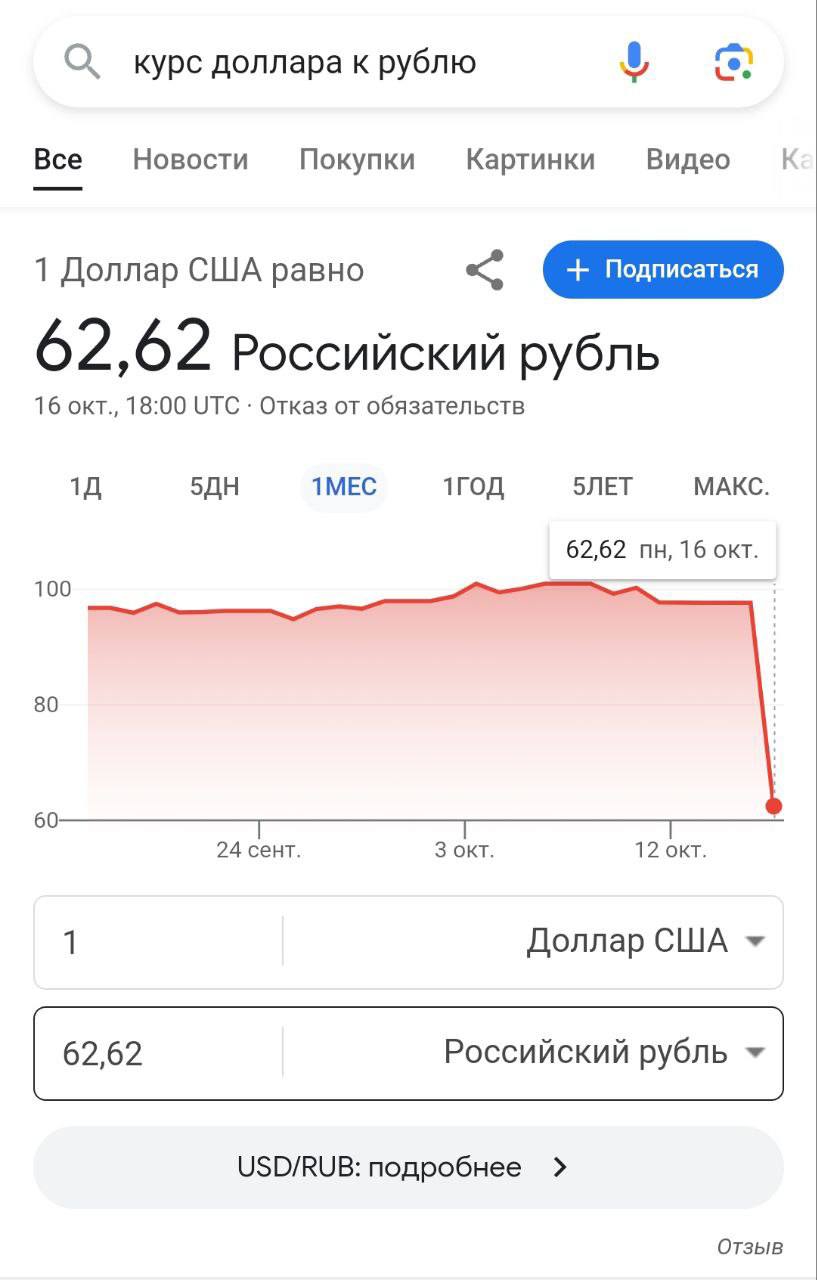Image resolution: width=817 pixels, height=1280 pixels.
Task: Switch to the Картинки tab
Action: click(x=530, y=160)
